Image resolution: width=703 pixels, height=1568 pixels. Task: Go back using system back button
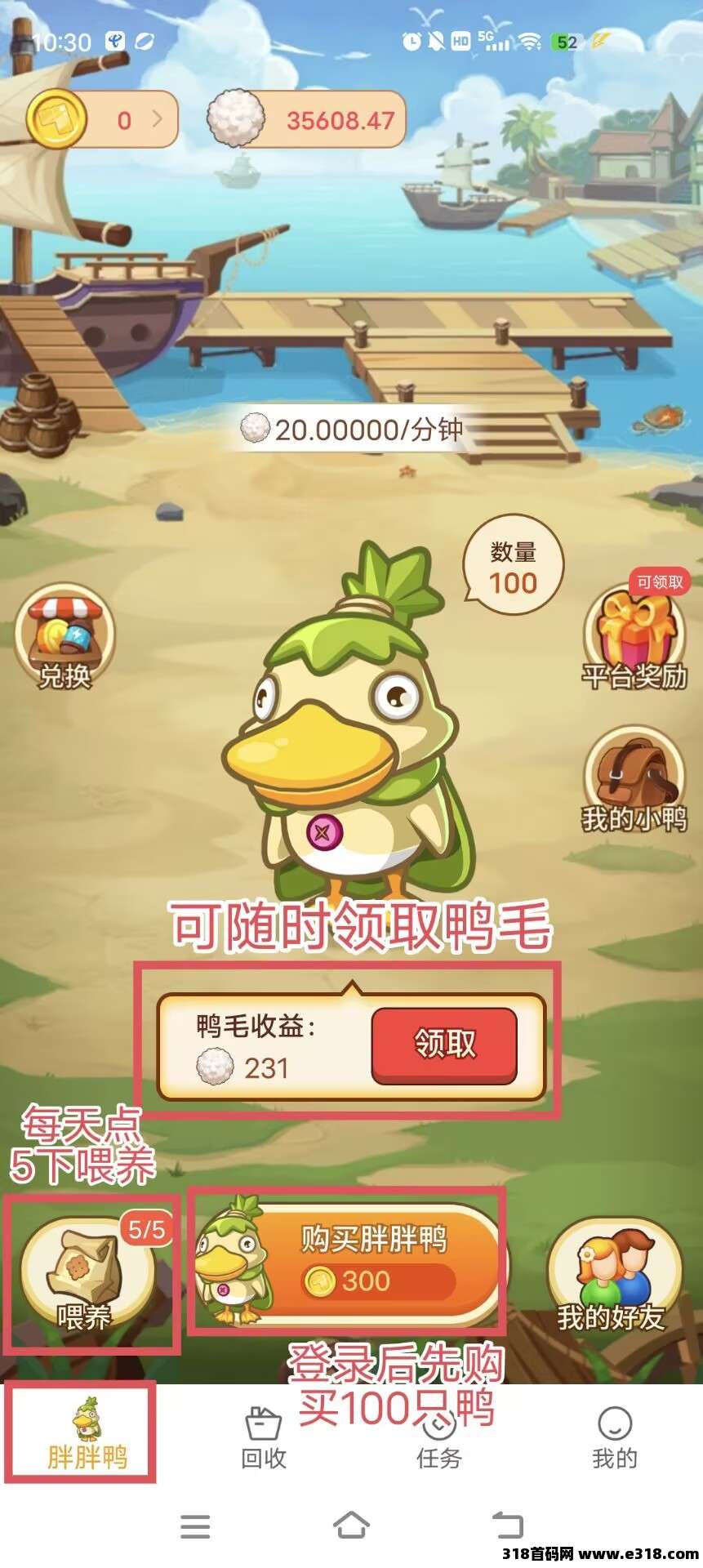[508, 1525]
